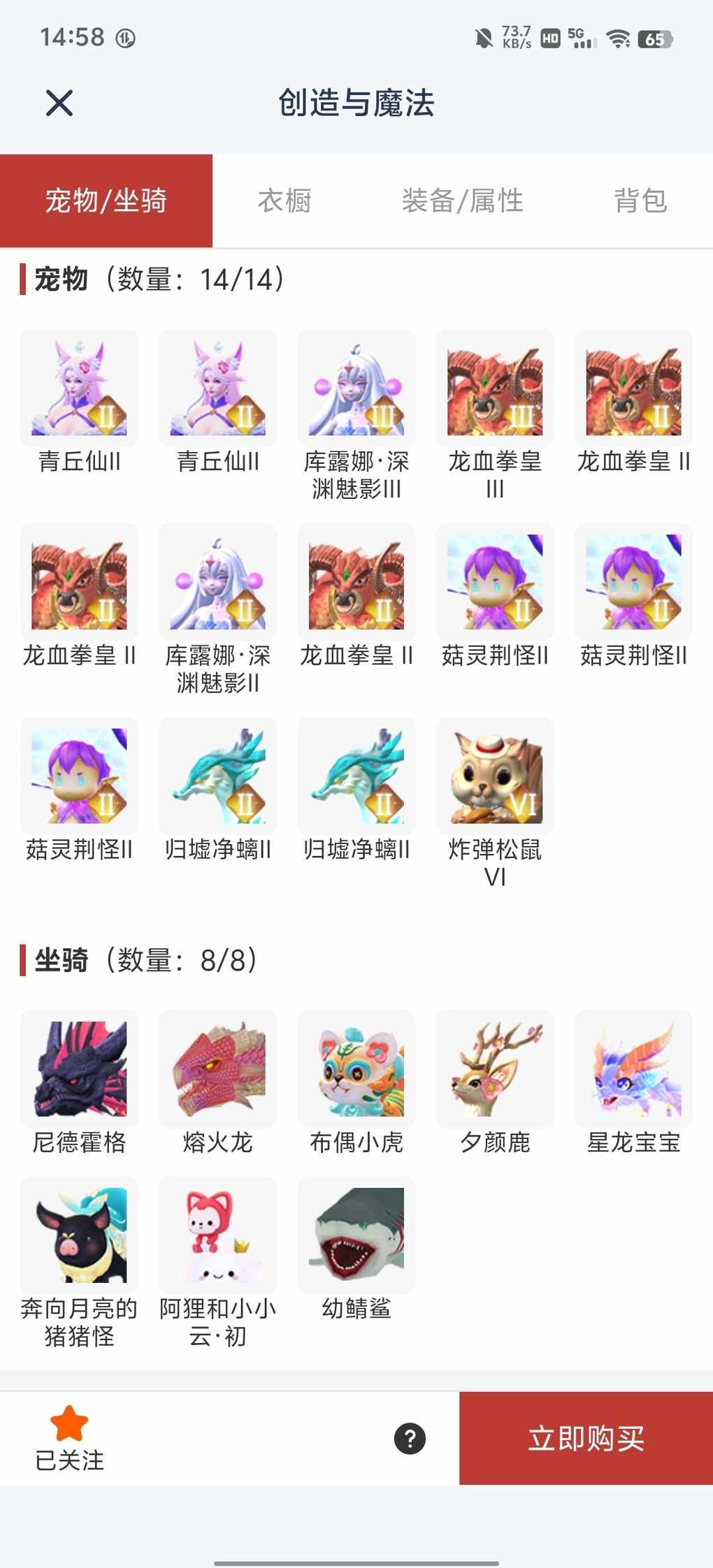Switch to the 装备/属性 tab

(462, 201)
